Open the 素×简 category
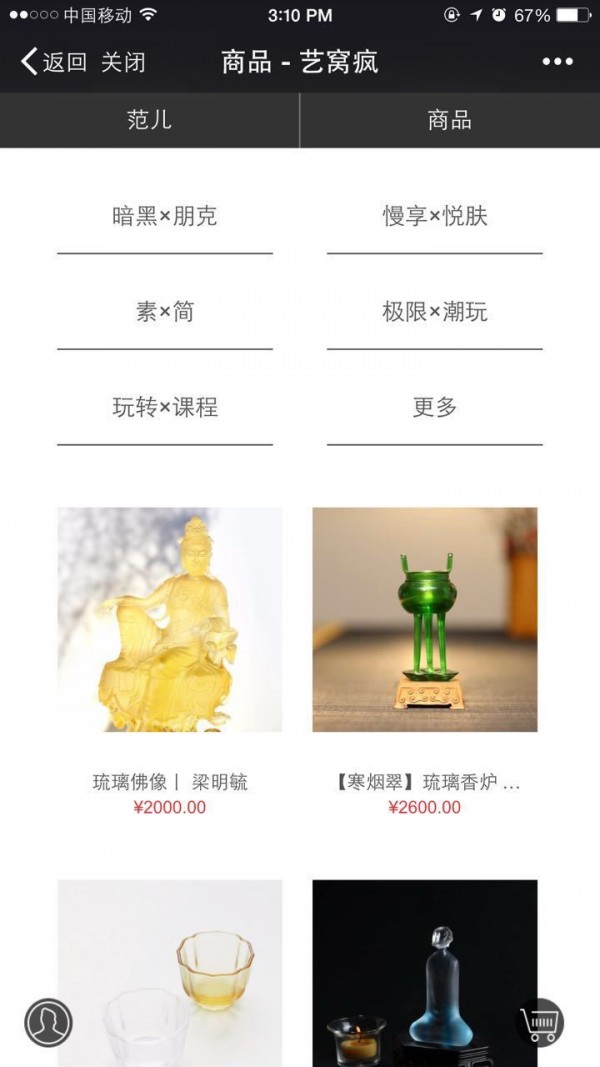The image size is (600, 1067). point(165,312)
